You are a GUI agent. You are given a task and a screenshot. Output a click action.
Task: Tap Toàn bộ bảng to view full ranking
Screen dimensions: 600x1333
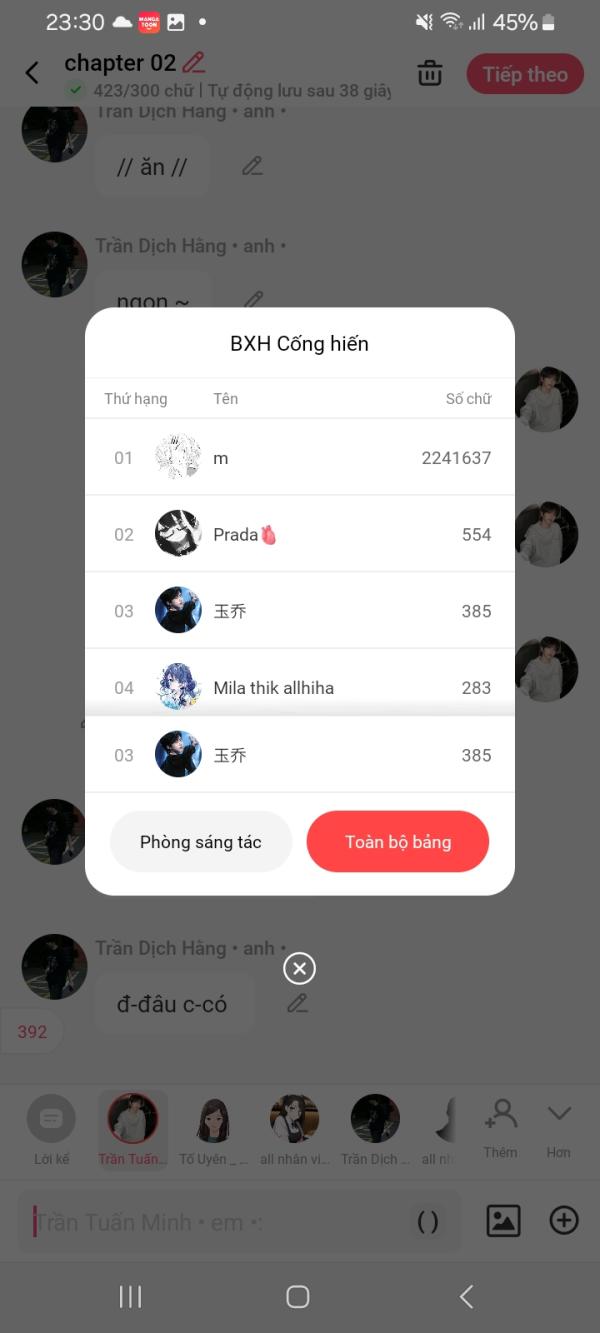coord(398,842)
